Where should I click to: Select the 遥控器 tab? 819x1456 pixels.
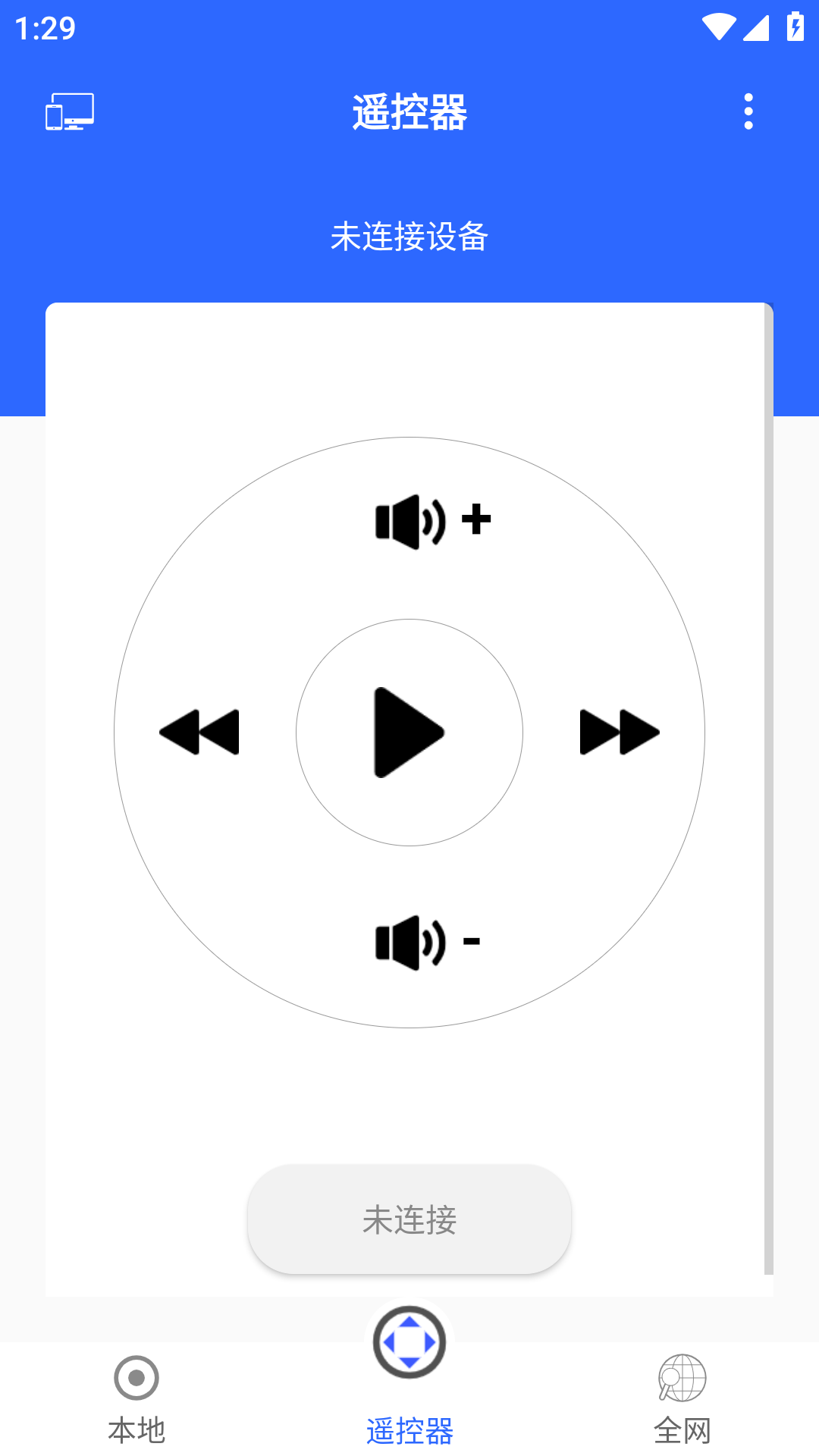click(x=409, y=1380)
